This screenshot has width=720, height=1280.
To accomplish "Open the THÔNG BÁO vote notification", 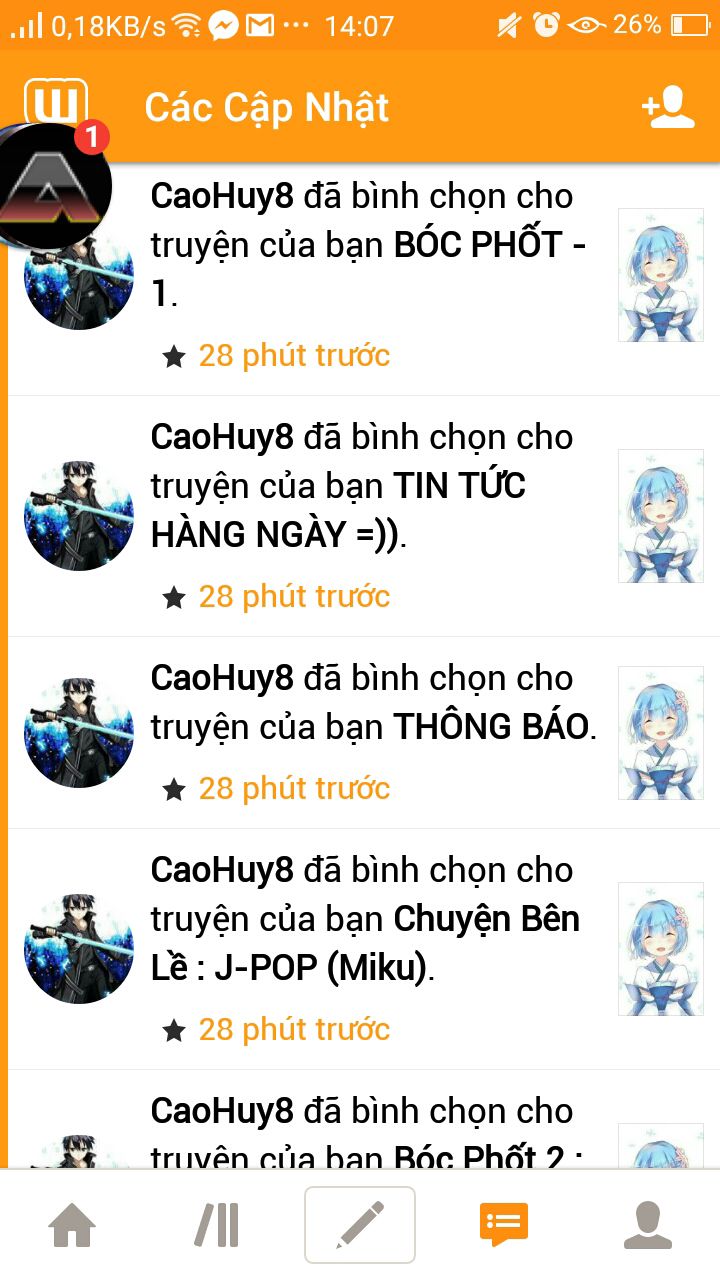I will [x=372, y=704].
